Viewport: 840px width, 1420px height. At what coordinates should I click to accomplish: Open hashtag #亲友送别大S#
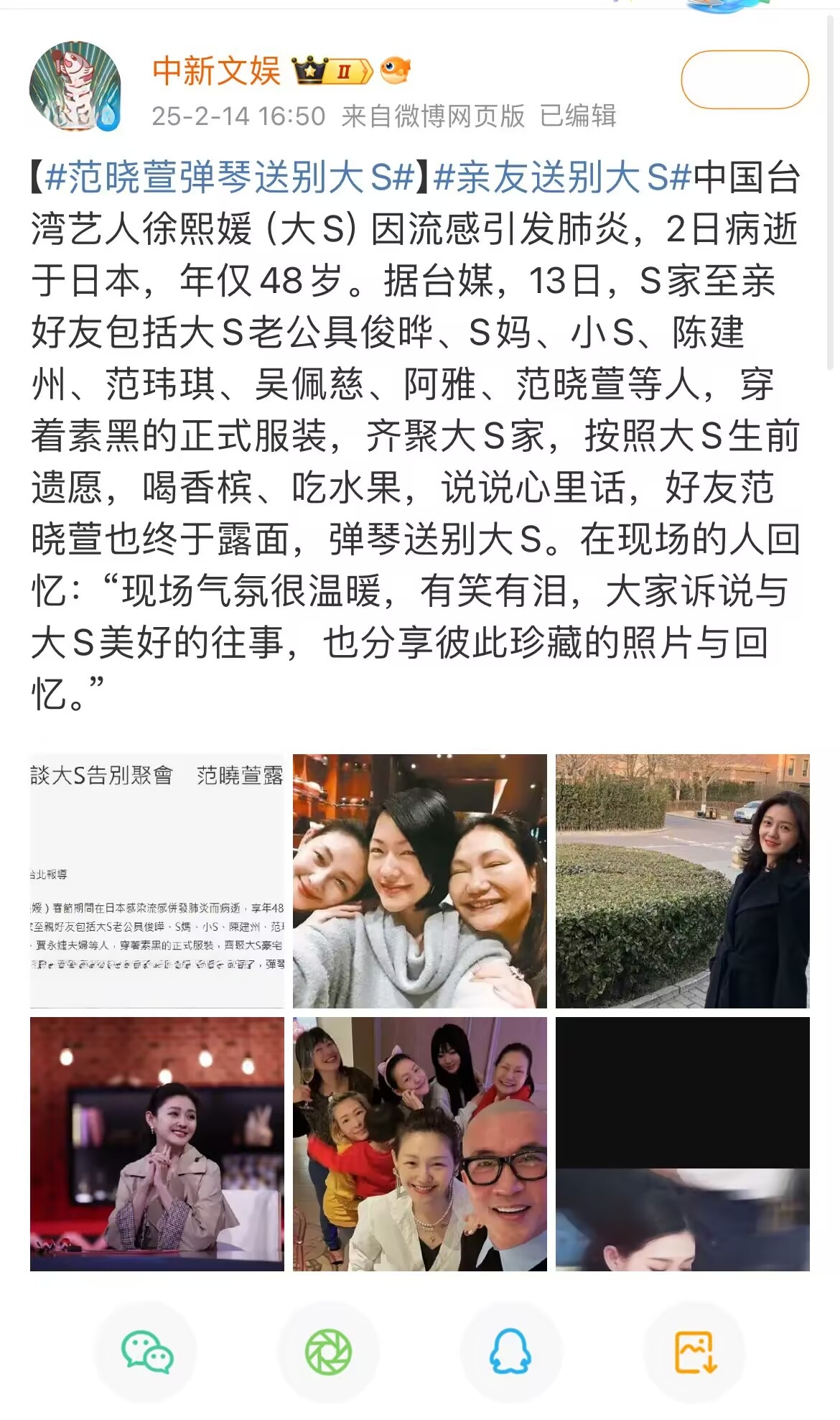(562, 177)
